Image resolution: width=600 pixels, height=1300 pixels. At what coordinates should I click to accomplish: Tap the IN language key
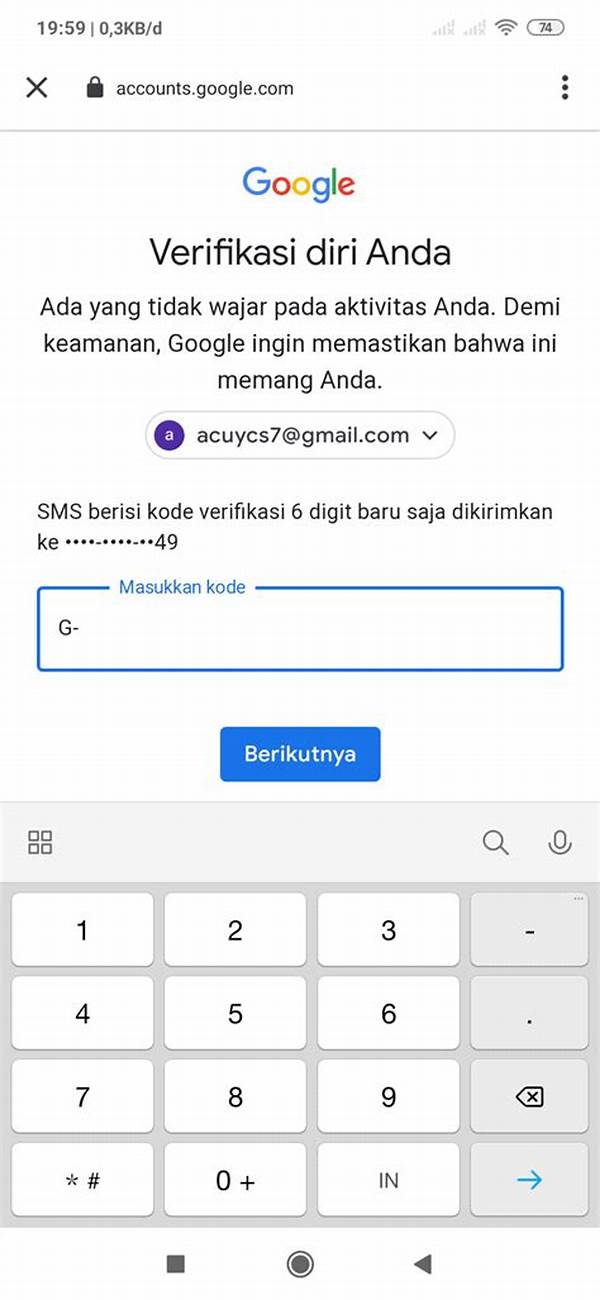[389, 1180]
